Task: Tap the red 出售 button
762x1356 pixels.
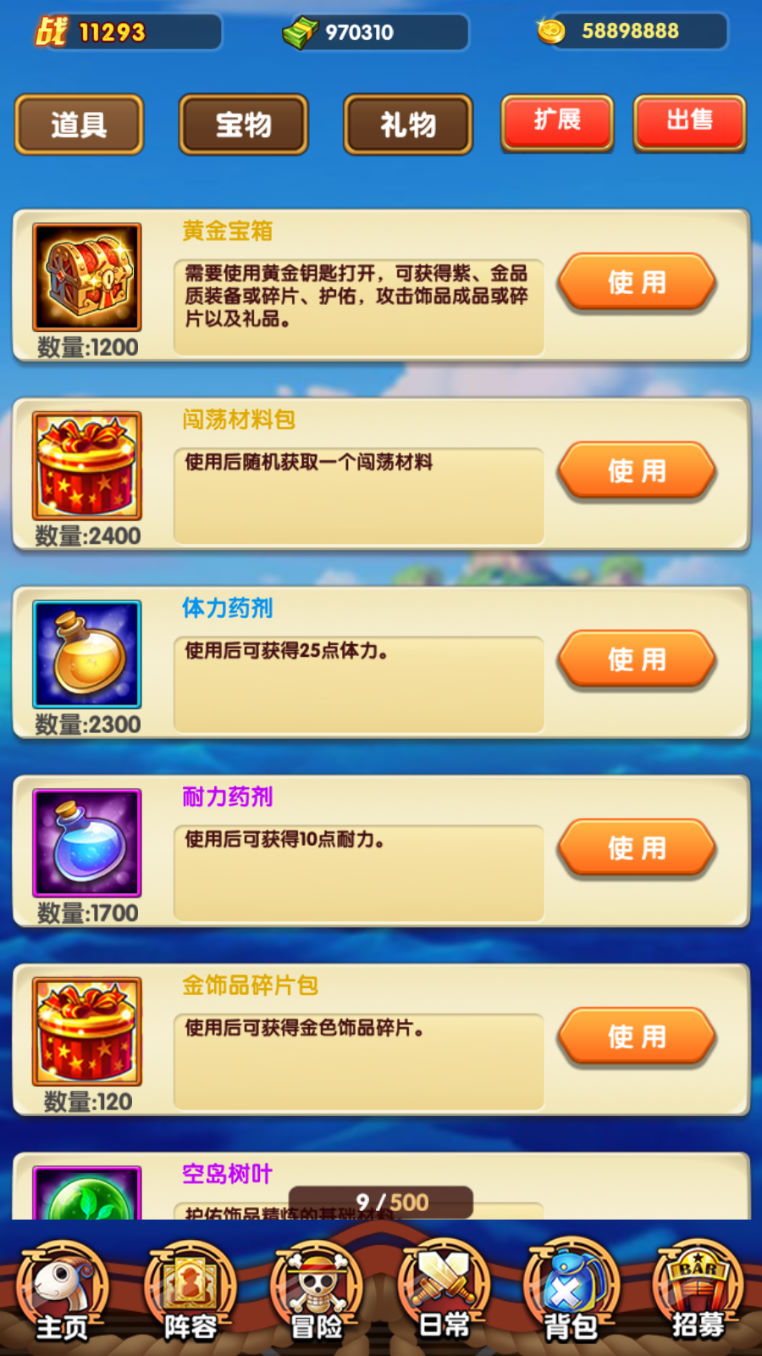Action: tap(689, 122)
